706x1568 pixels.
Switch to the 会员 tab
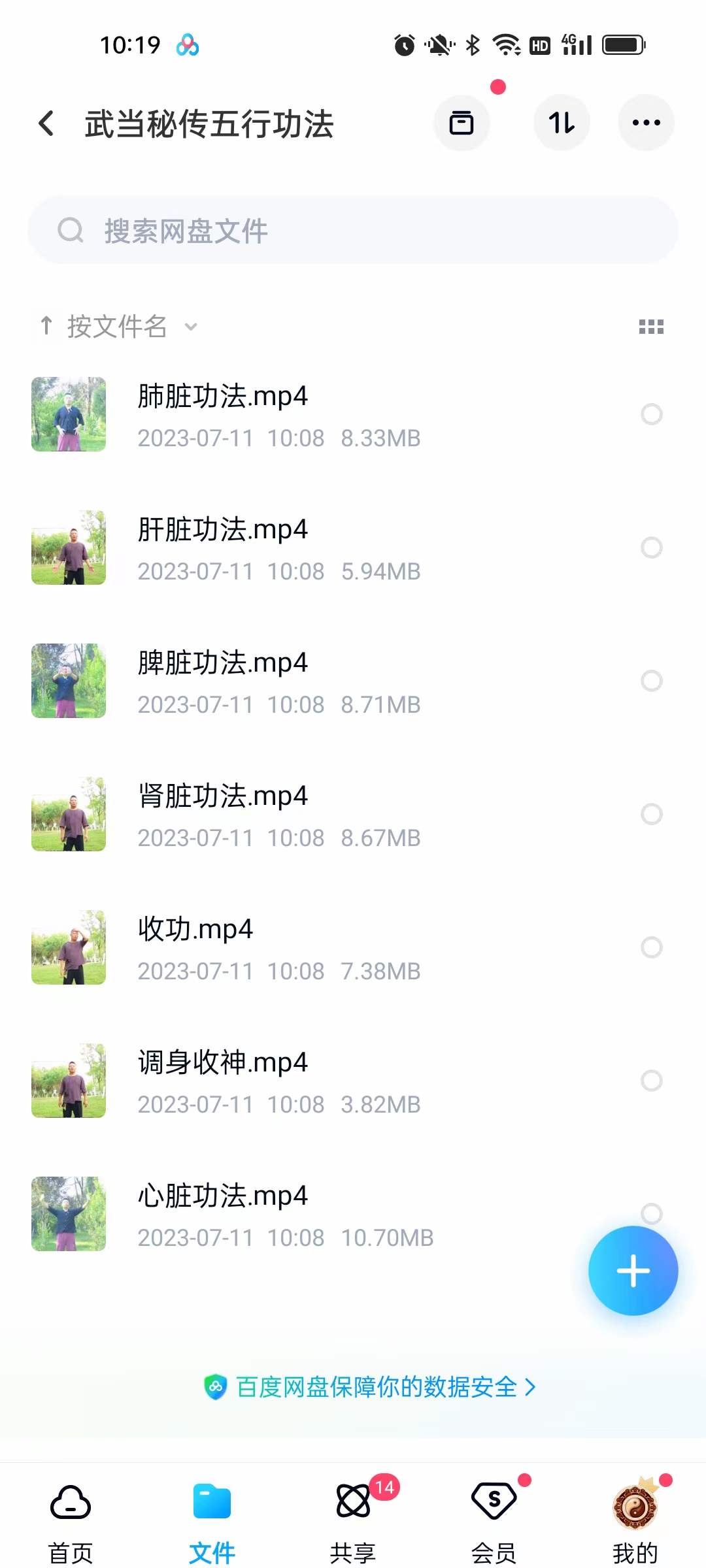pos(494,1509)
